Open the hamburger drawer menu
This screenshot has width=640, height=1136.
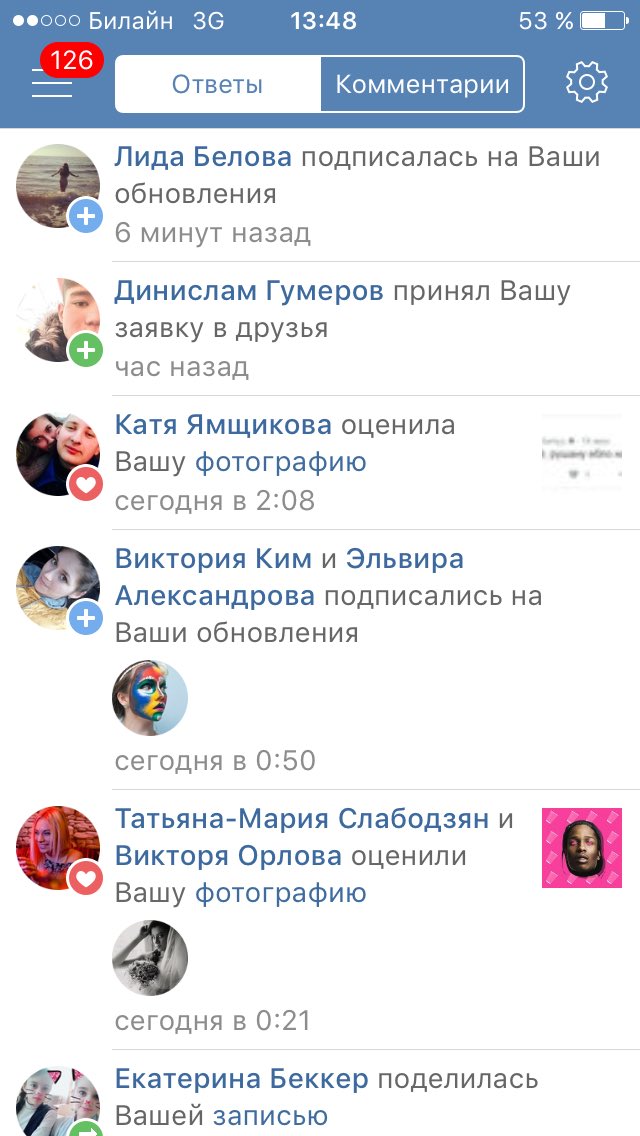(52, 83)
